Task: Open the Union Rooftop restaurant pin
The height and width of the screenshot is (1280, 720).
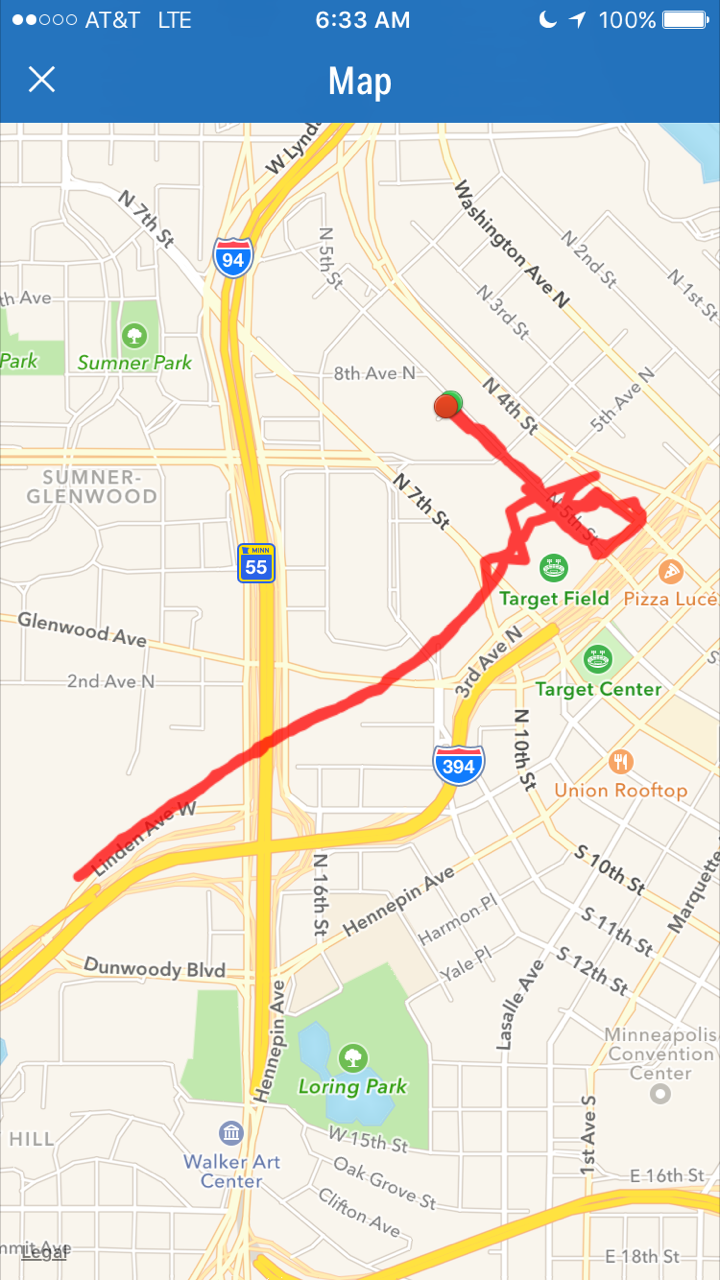Action: tap(621, 762)
